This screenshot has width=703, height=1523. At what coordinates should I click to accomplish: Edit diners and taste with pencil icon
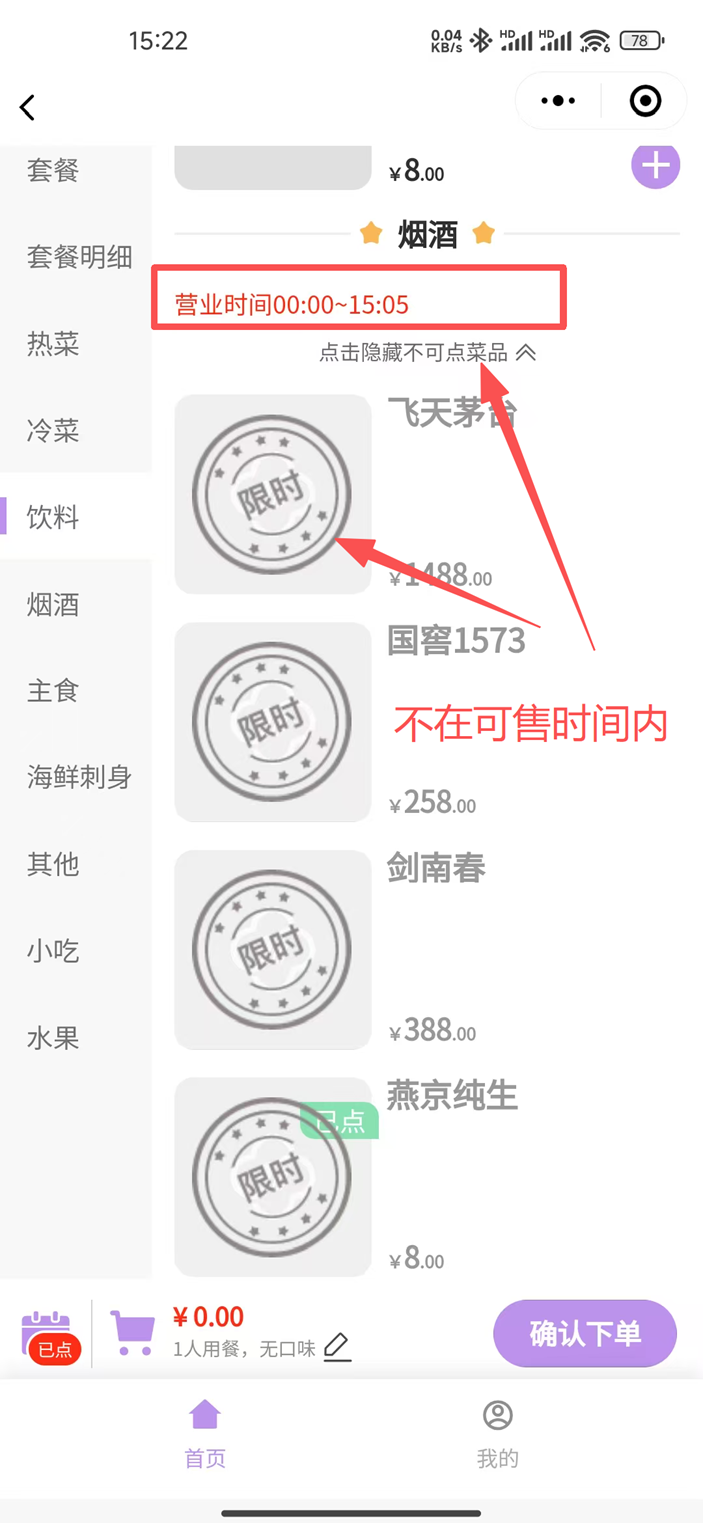click(x=337, y=1348)
